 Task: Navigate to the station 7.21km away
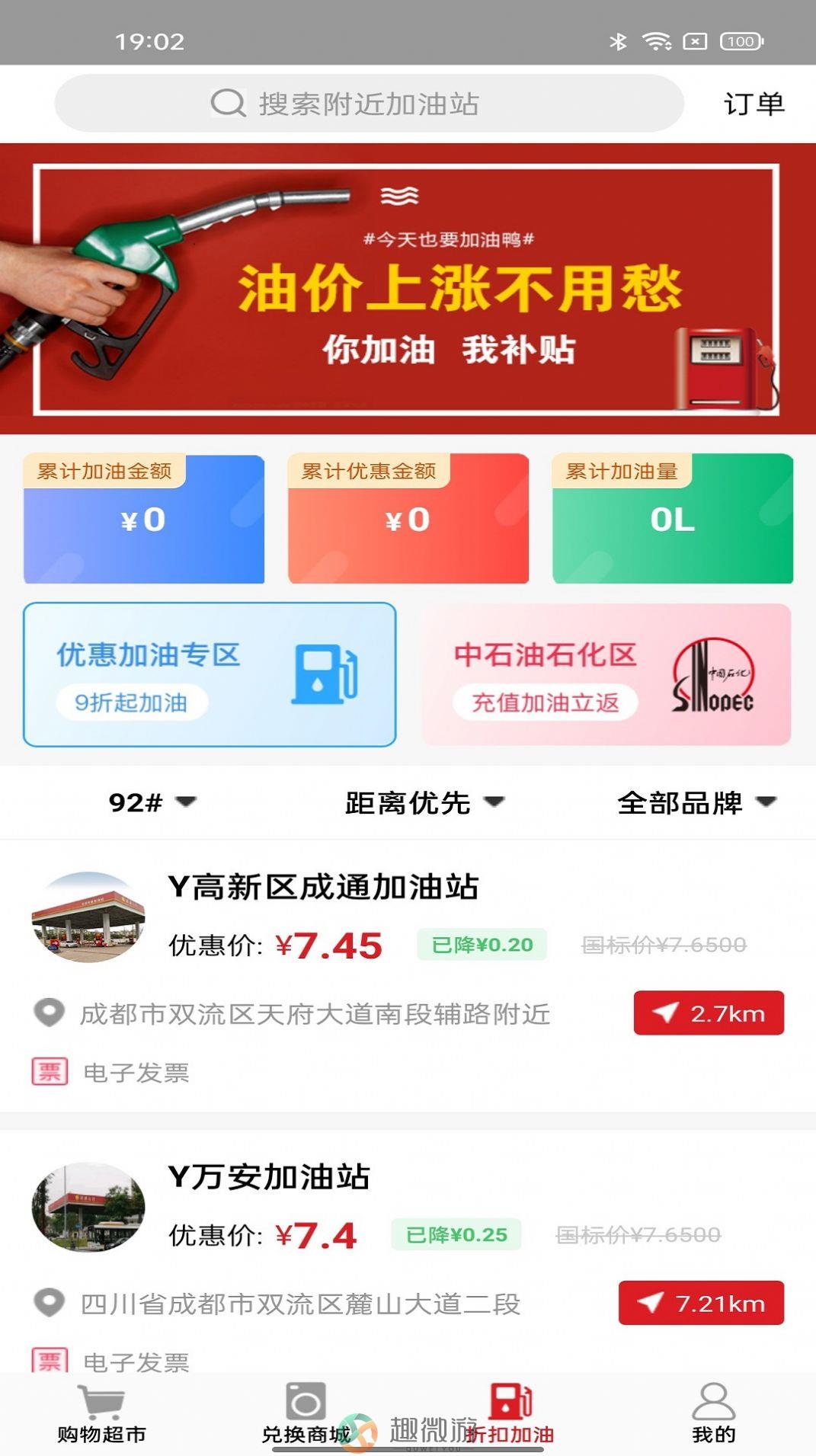pos(701,1303)
